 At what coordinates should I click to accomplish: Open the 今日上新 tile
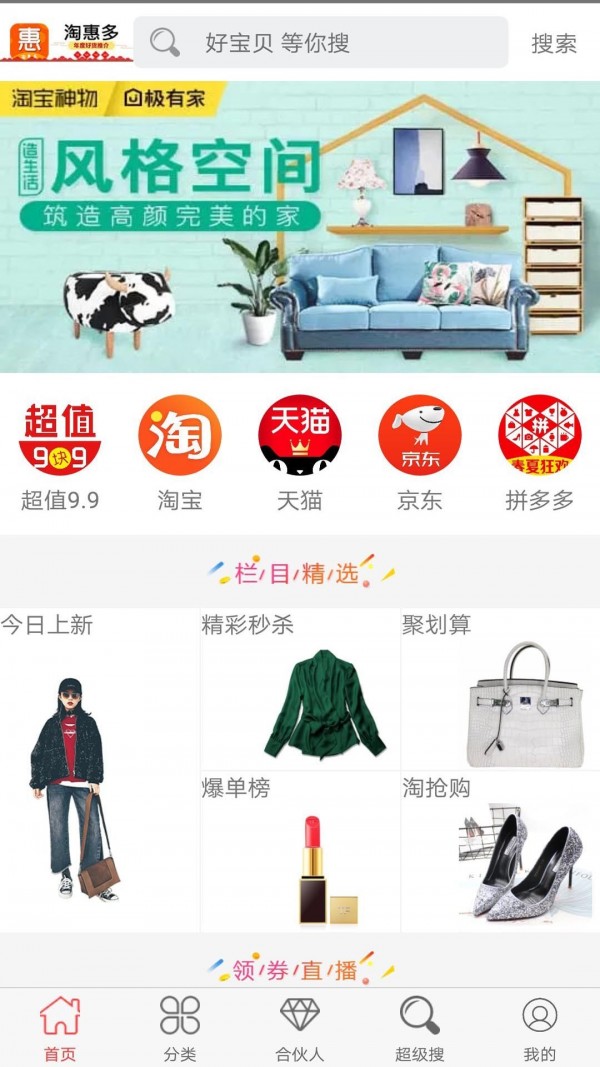[x=100, y=770]
